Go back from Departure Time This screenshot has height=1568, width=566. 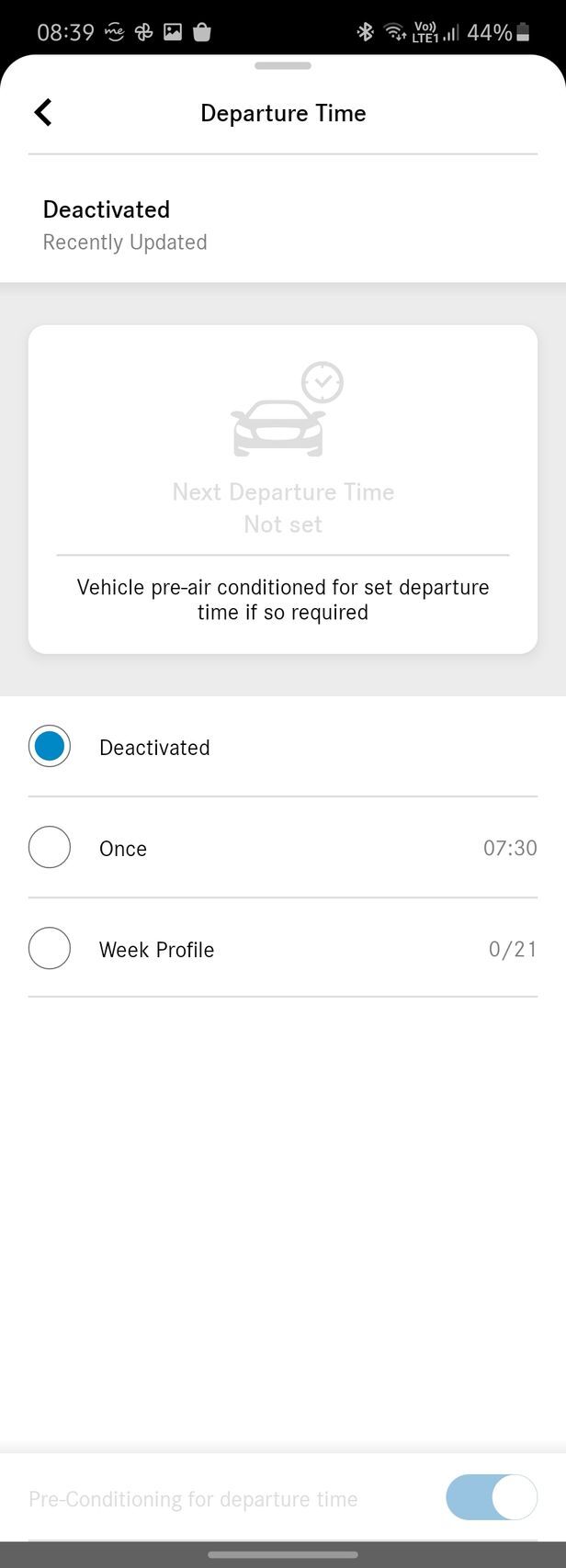point(43,113)
